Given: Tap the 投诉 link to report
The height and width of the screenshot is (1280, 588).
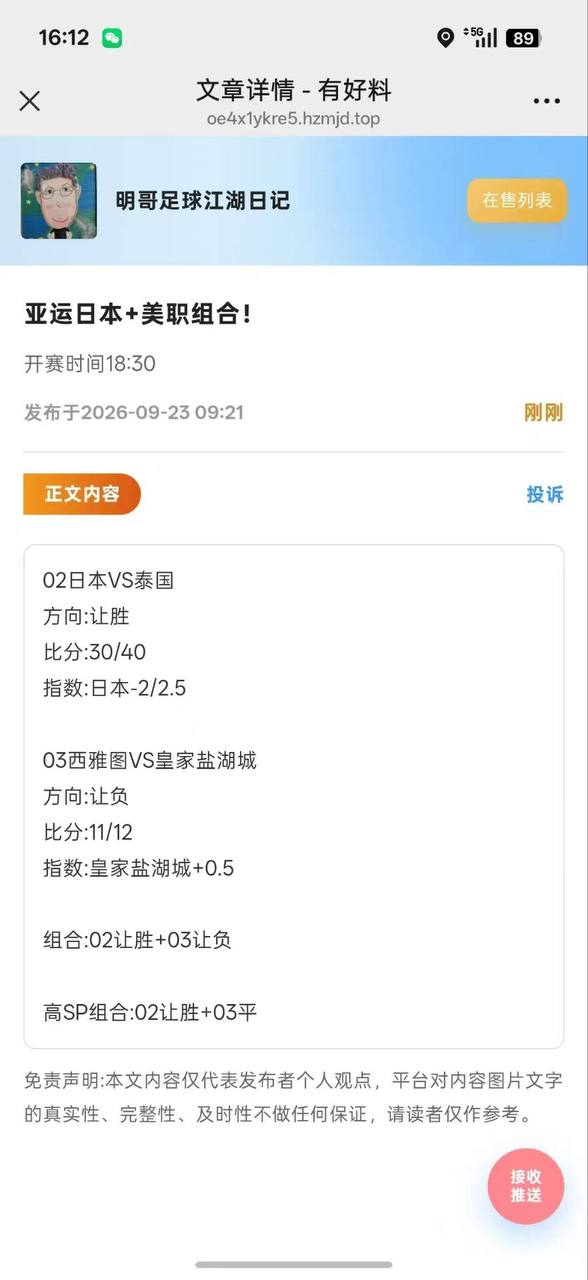Looking at the screenshot, I should (x=545, y=494).
